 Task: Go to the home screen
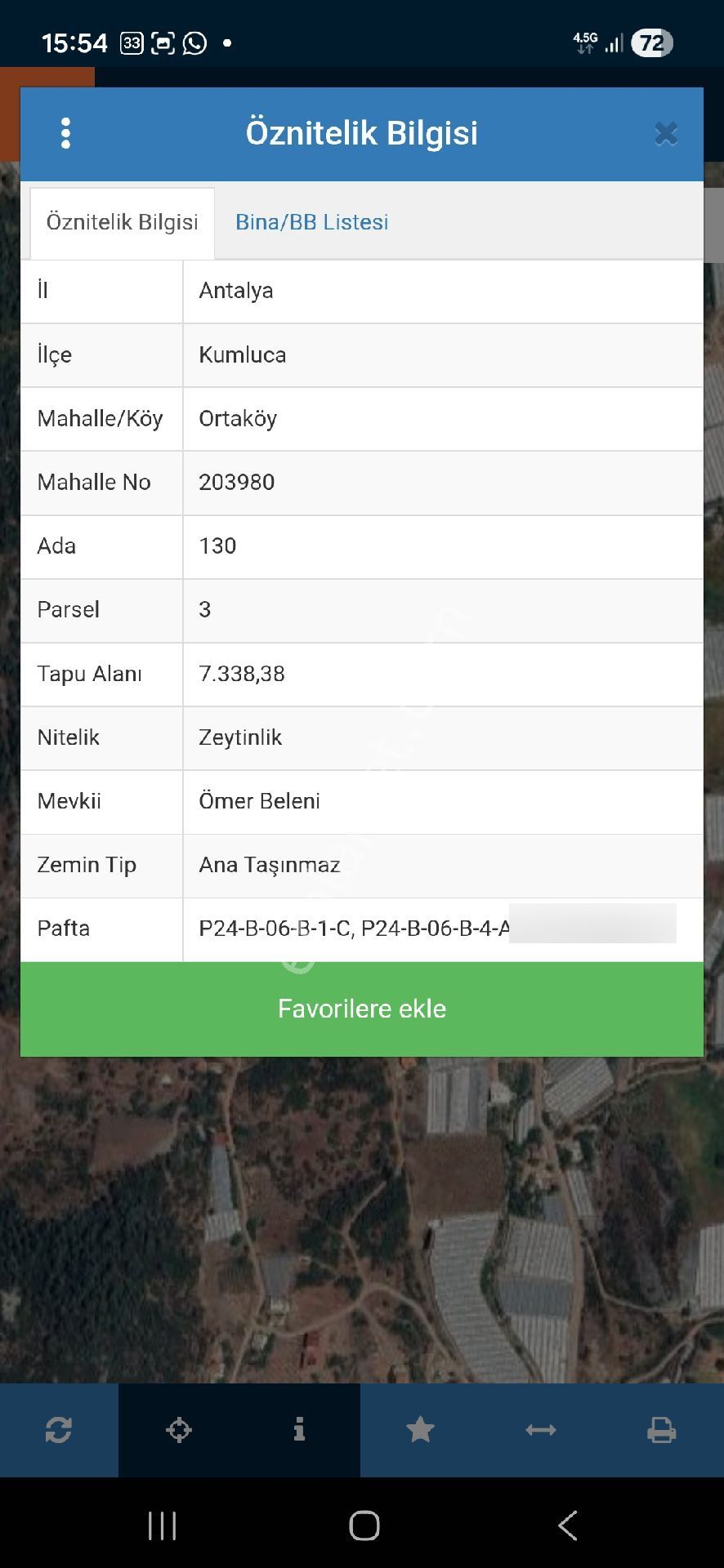(364, 1525)
